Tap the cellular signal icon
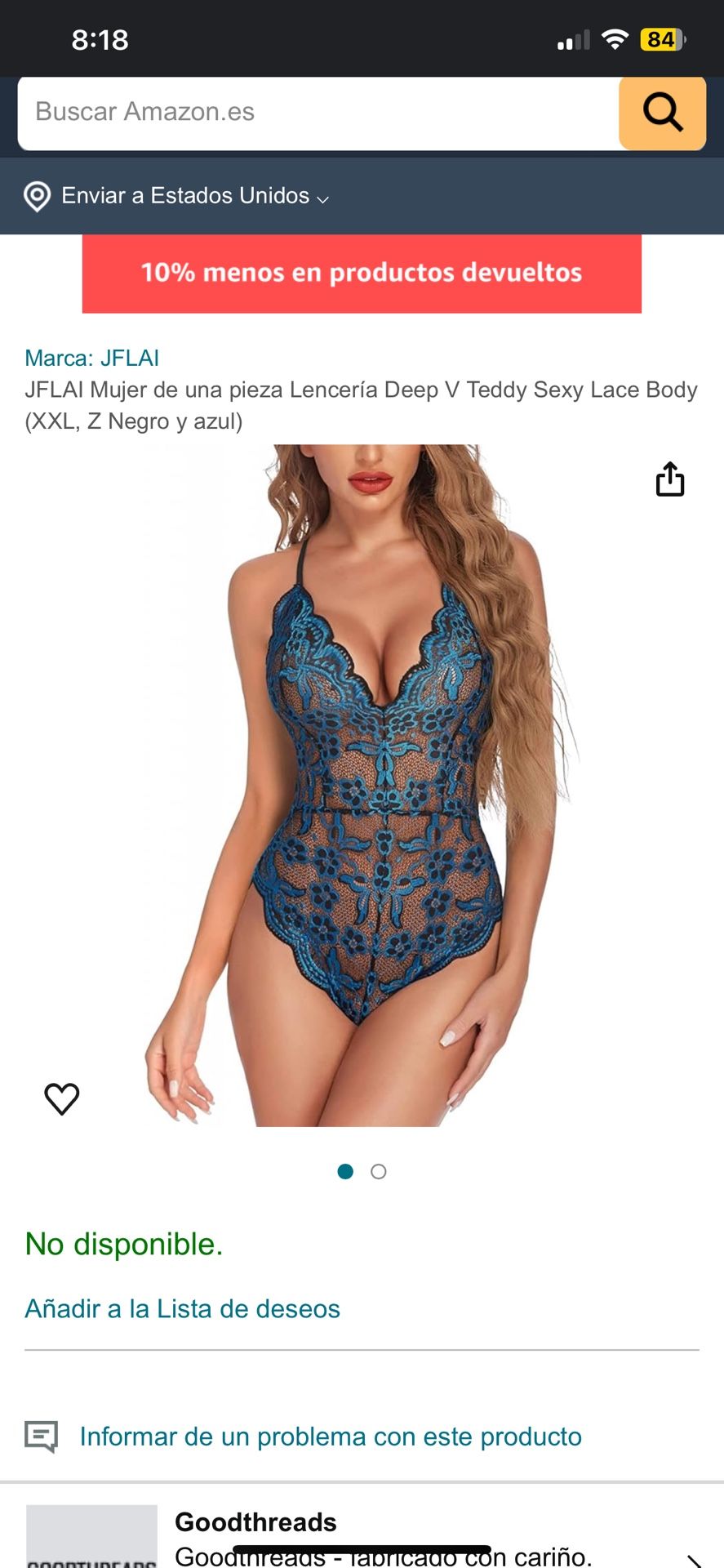 pos(573,37)
